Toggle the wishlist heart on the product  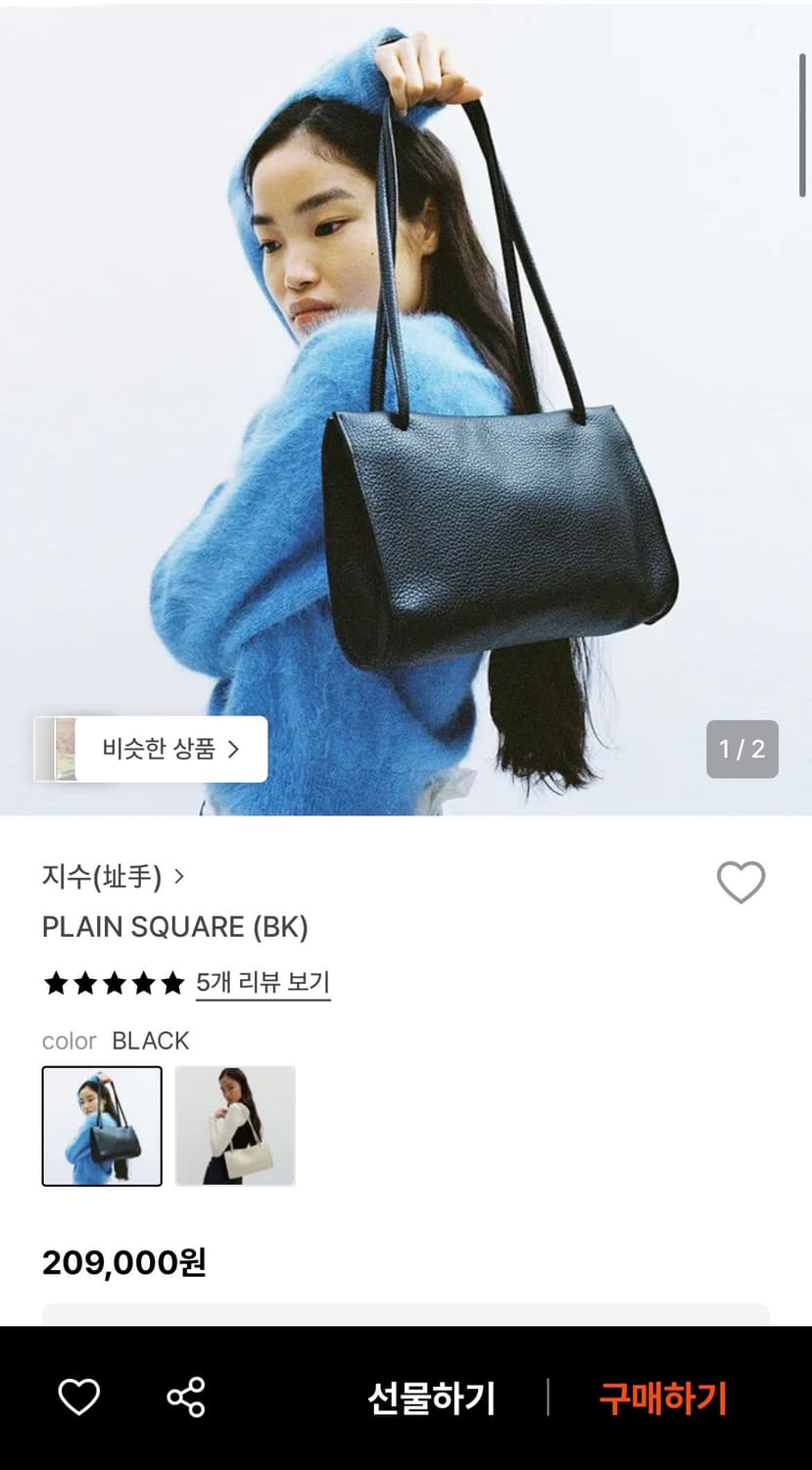741,881
